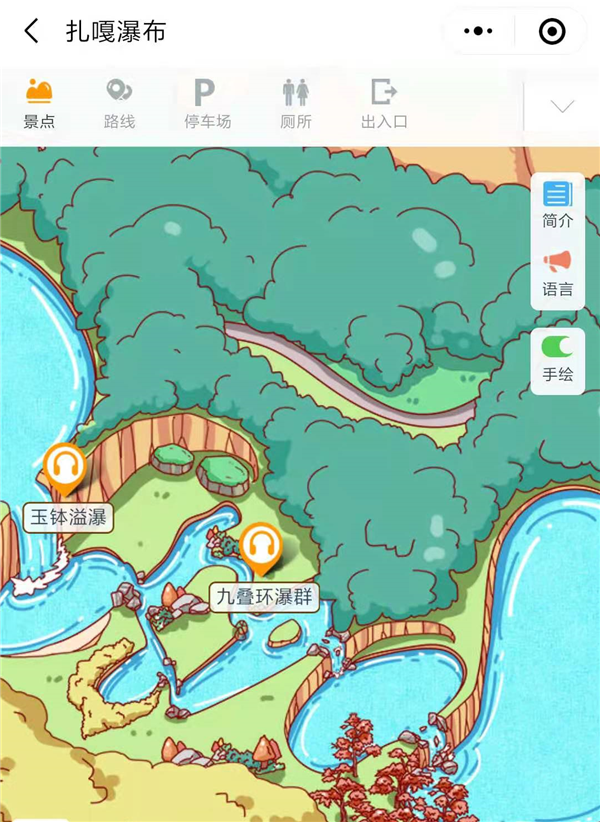600x822 pixels.
Task: Show 停车场 locations
Action: (x=206, y=104)
